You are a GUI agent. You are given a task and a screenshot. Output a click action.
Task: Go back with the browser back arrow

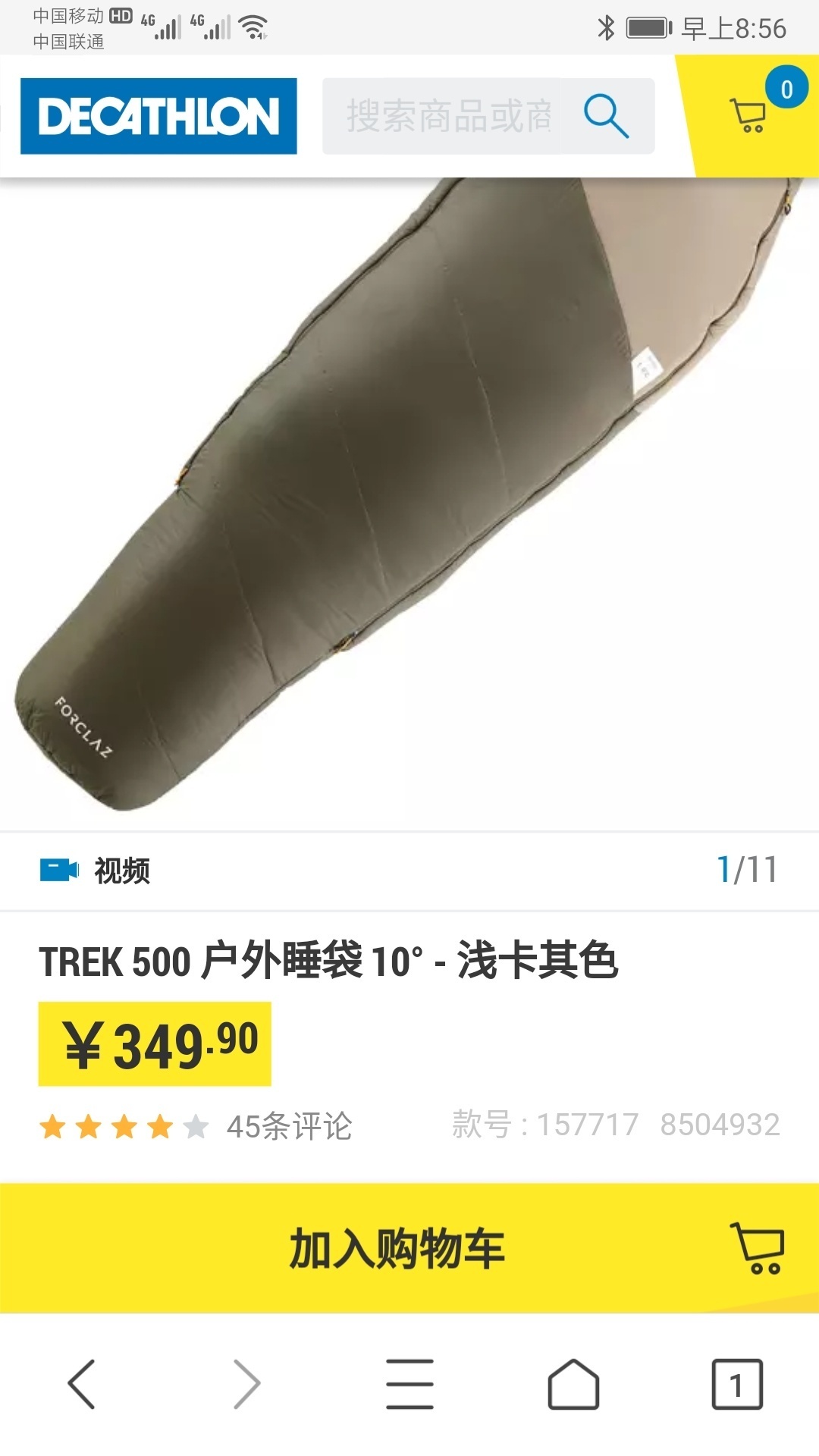click(82, 1384)
